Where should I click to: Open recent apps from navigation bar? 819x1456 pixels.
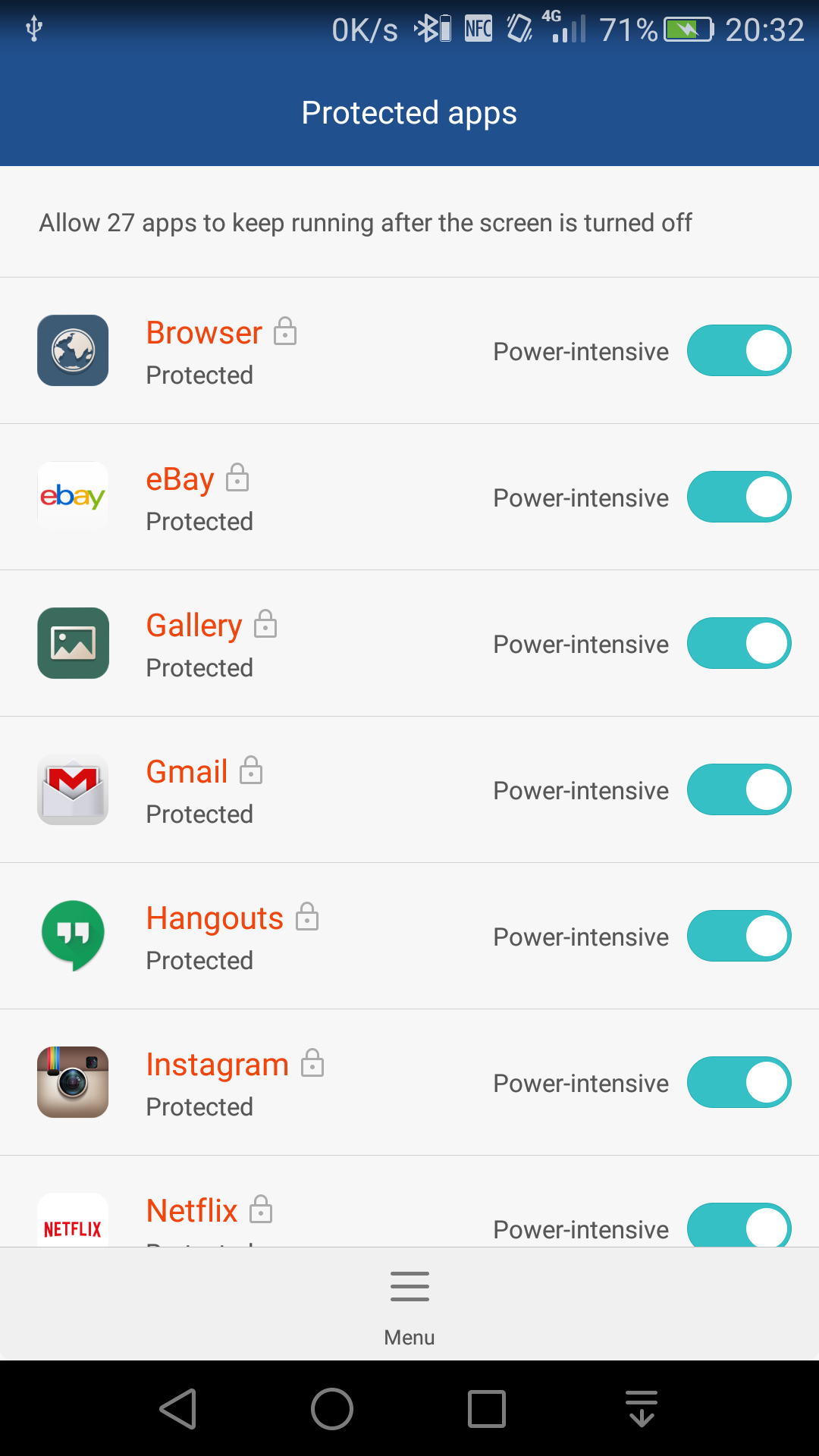tap(487, 1409)
